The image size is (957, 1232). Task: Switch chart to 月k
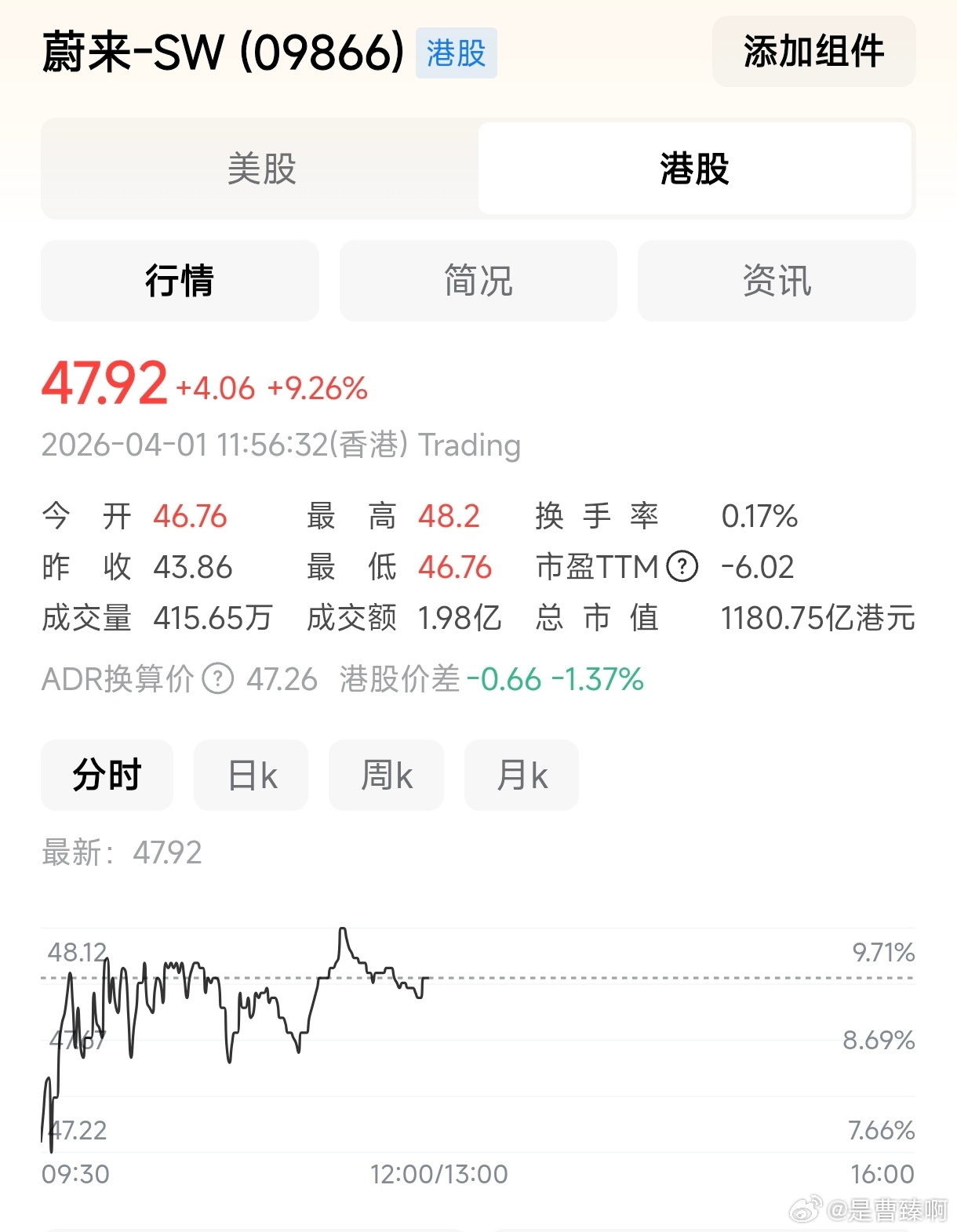[522, 776]
